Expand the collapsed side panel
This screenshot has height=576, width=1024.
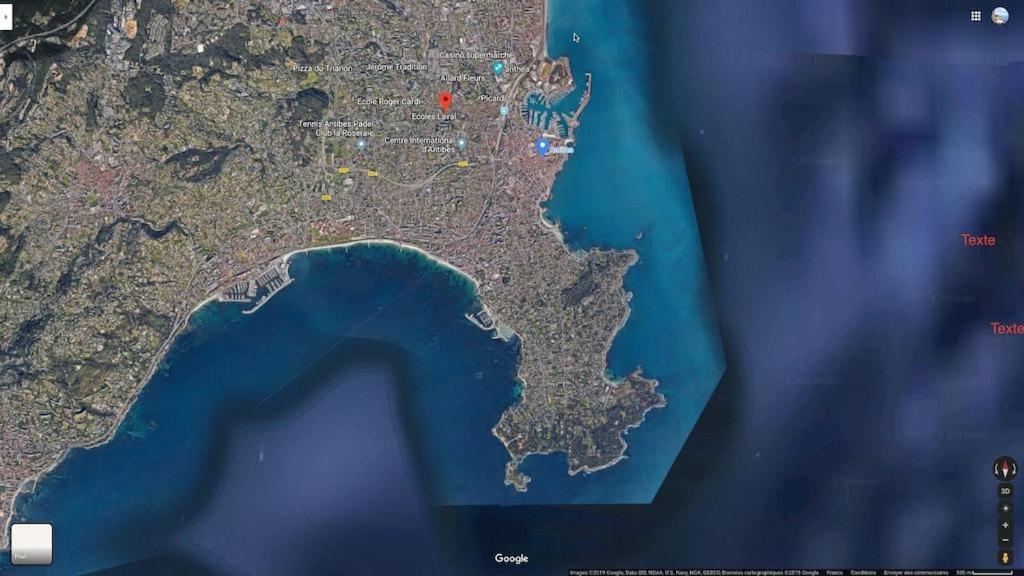(5, 16)
